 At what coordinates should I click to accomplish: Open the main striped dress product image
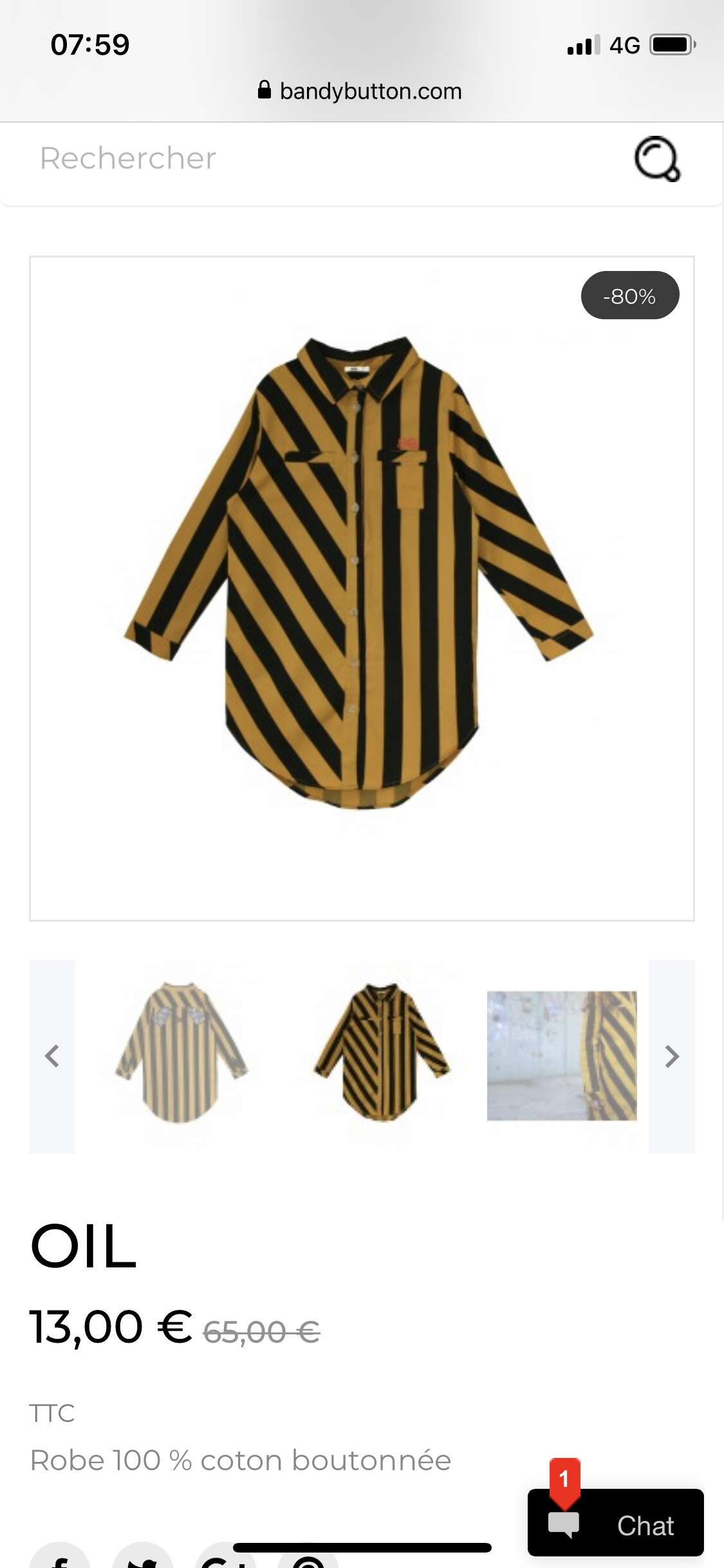362,588
